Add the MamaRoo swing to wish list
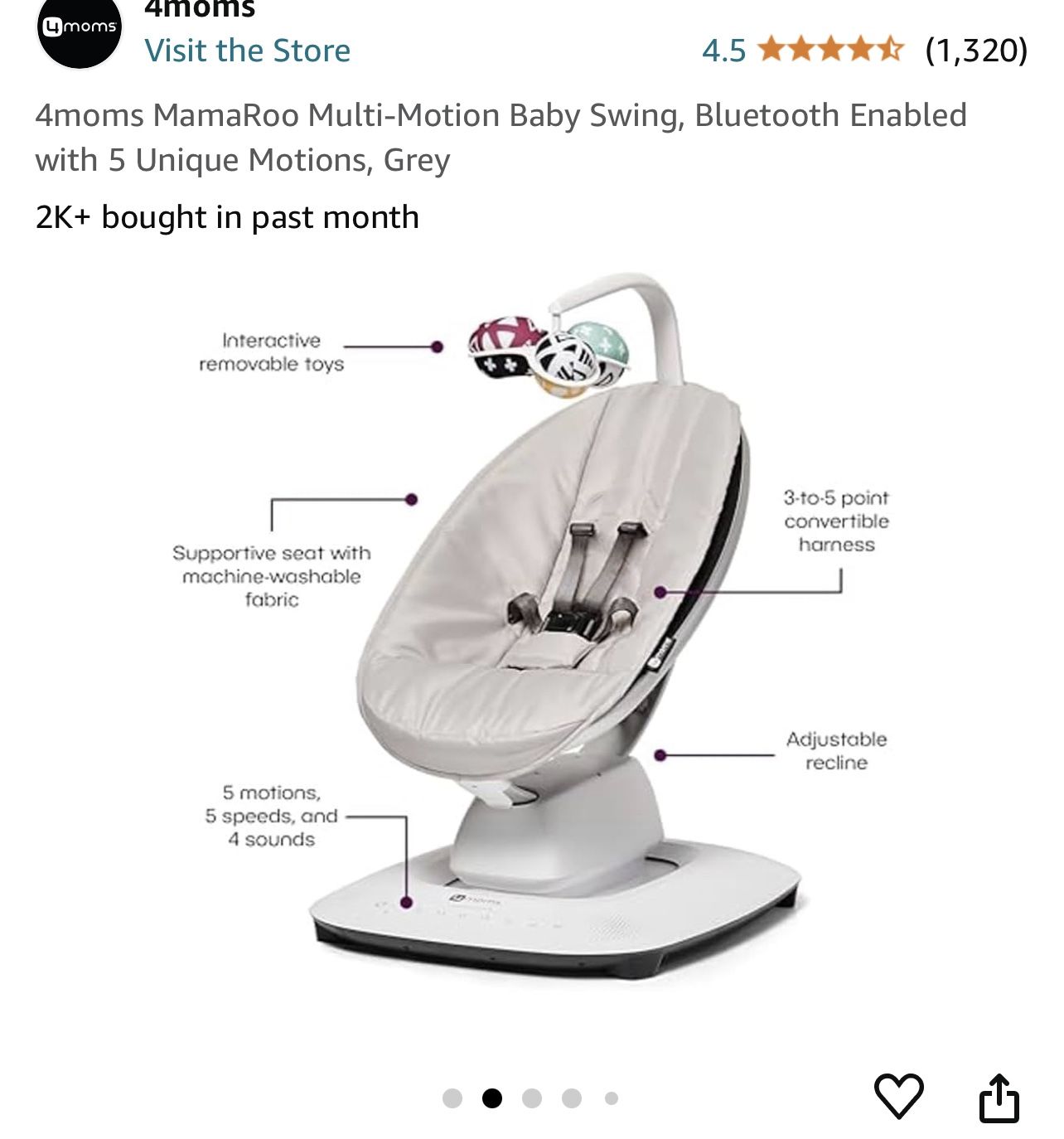The height and width of the screenshot is (1139, 1064). (x=898, y=1096)
